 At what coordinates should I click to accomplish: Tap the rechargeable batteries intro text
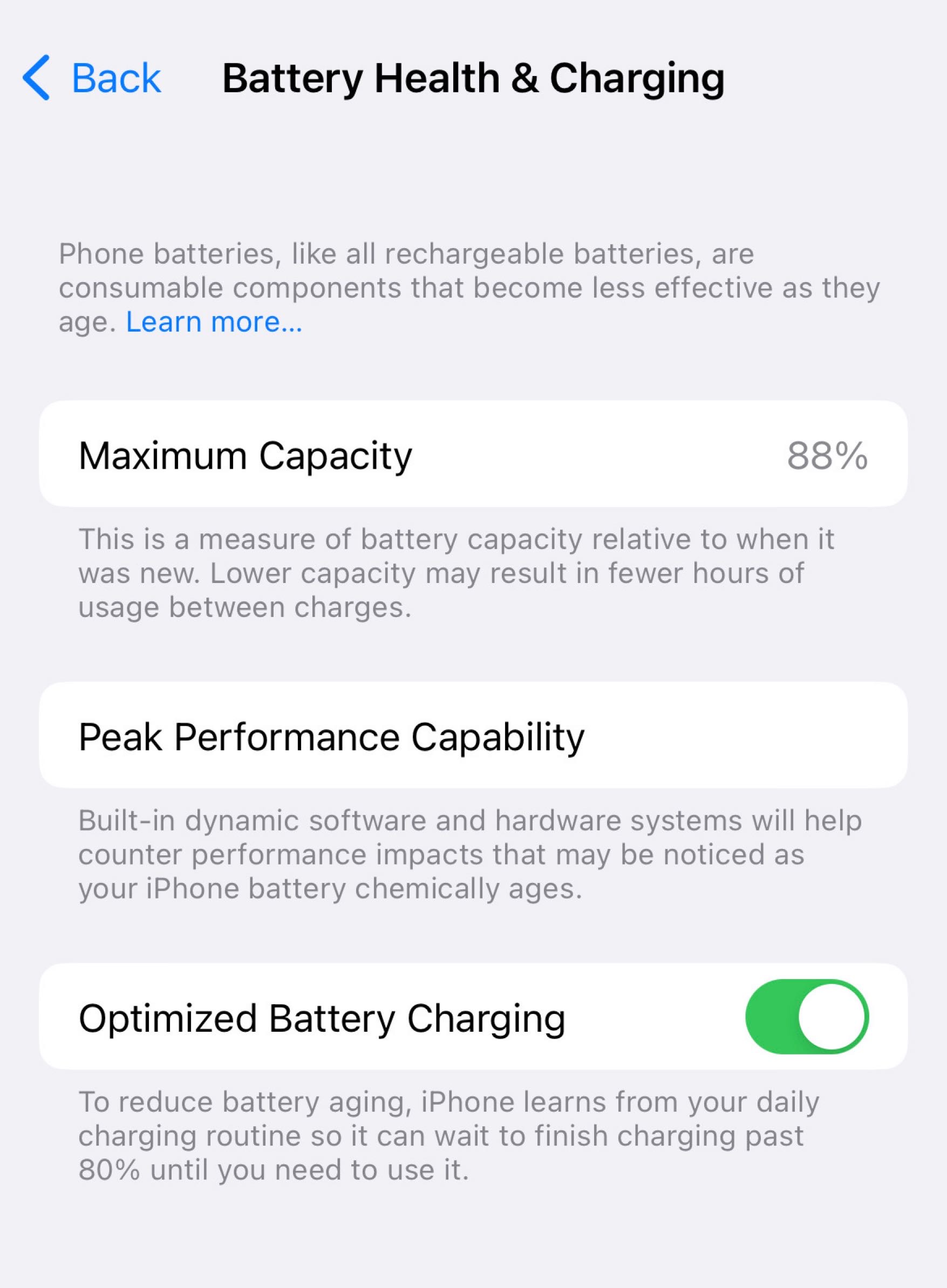[459, 286]
